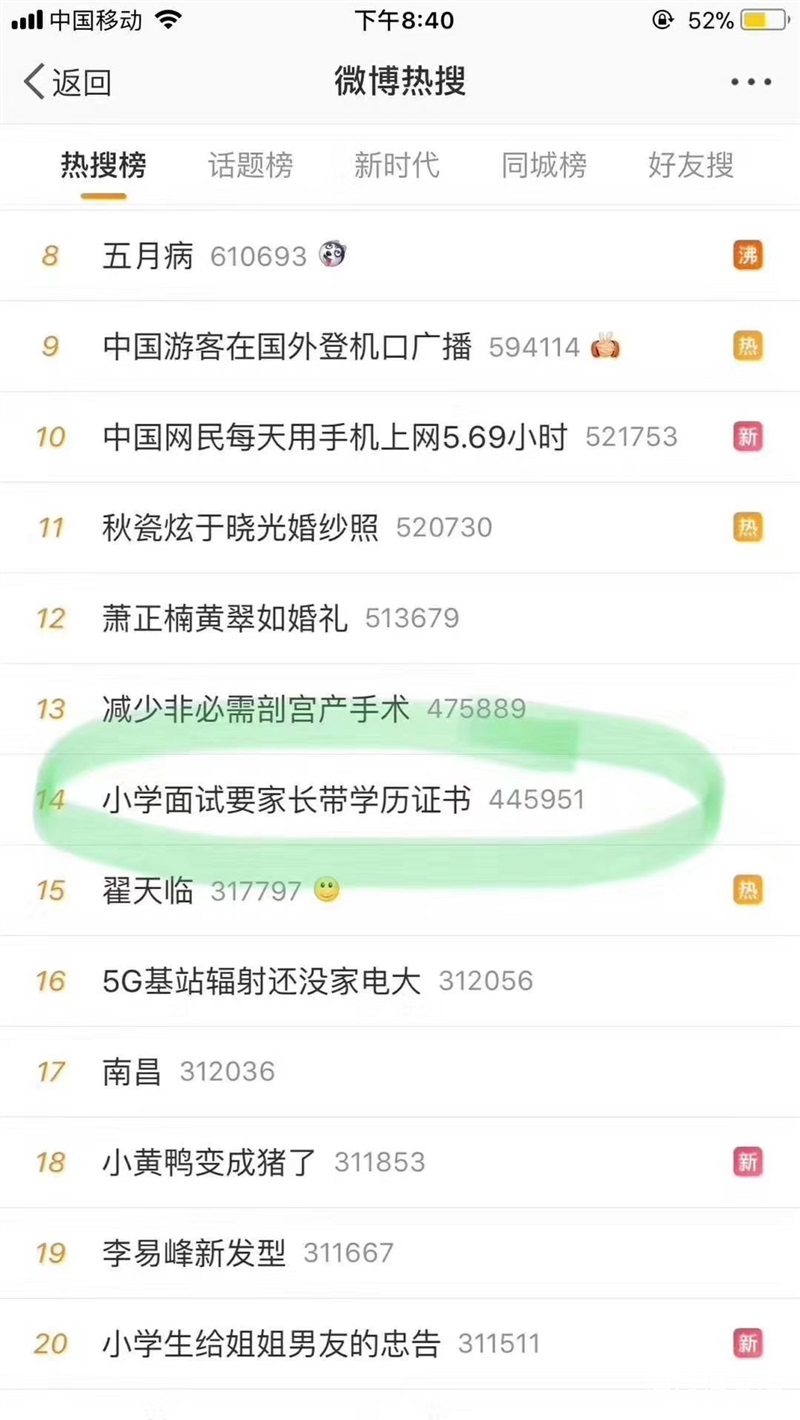View 中国网民每天用手机上网5.69小时 topic
Screen dimensions: 800x1420
(400, 437)
